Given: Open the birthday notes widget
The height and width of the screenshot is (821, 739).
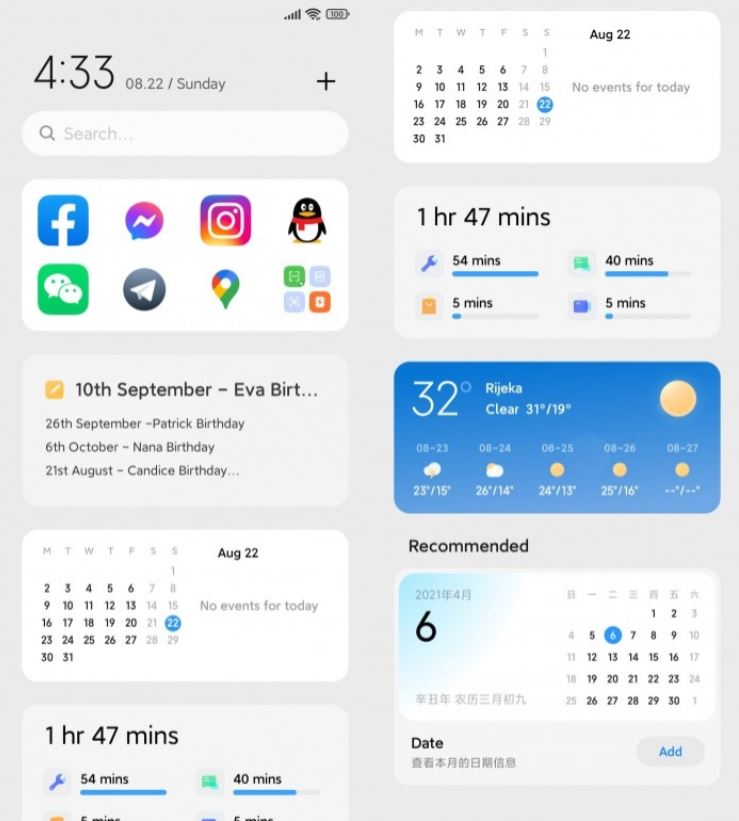Looking at the screenshot, I should (185, 430).
